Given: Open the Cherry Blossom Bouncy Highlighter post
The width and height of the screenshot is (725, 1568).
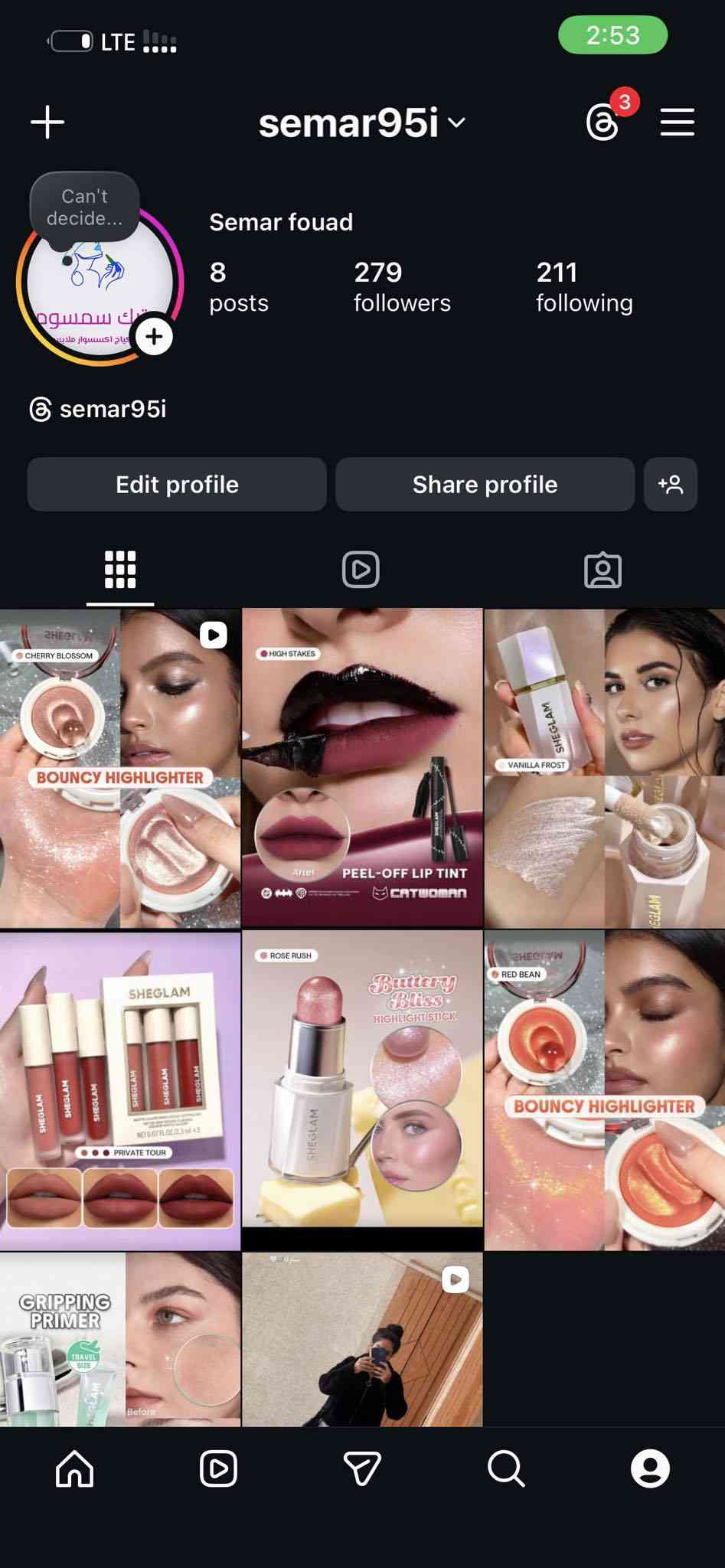Looking at the screenshot, I should [x=120, y=768].
